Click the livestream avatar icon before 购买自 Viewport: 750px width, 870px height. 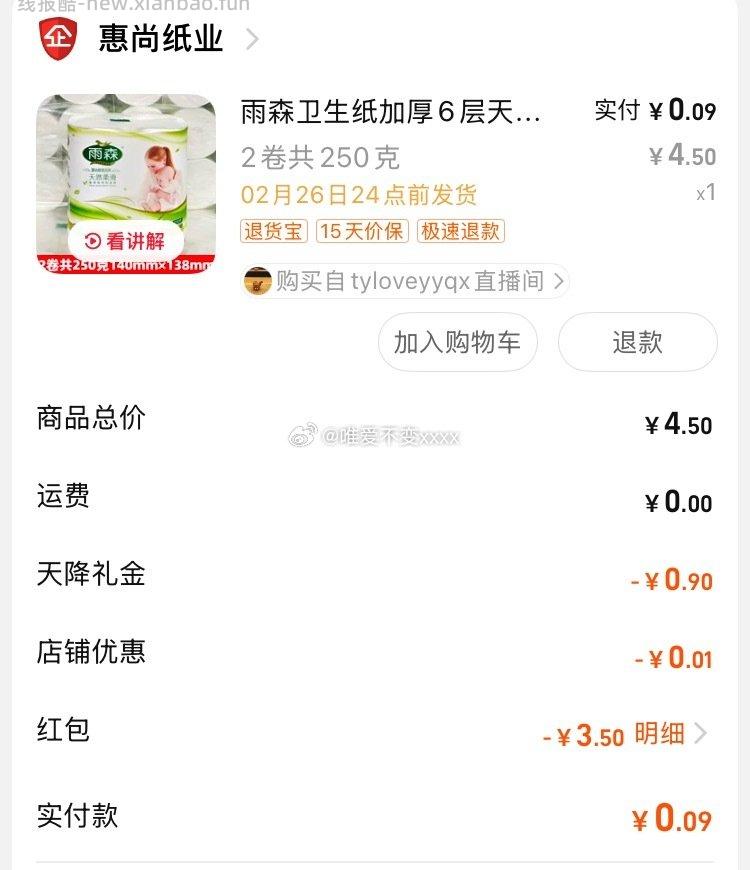click(257, 283)
